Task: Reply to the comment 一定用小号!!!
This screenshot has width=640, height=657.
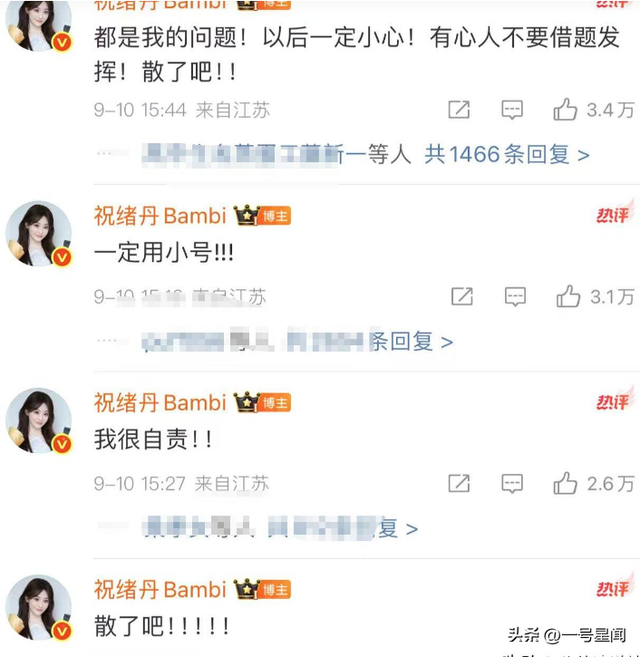Action: (515, 296)
